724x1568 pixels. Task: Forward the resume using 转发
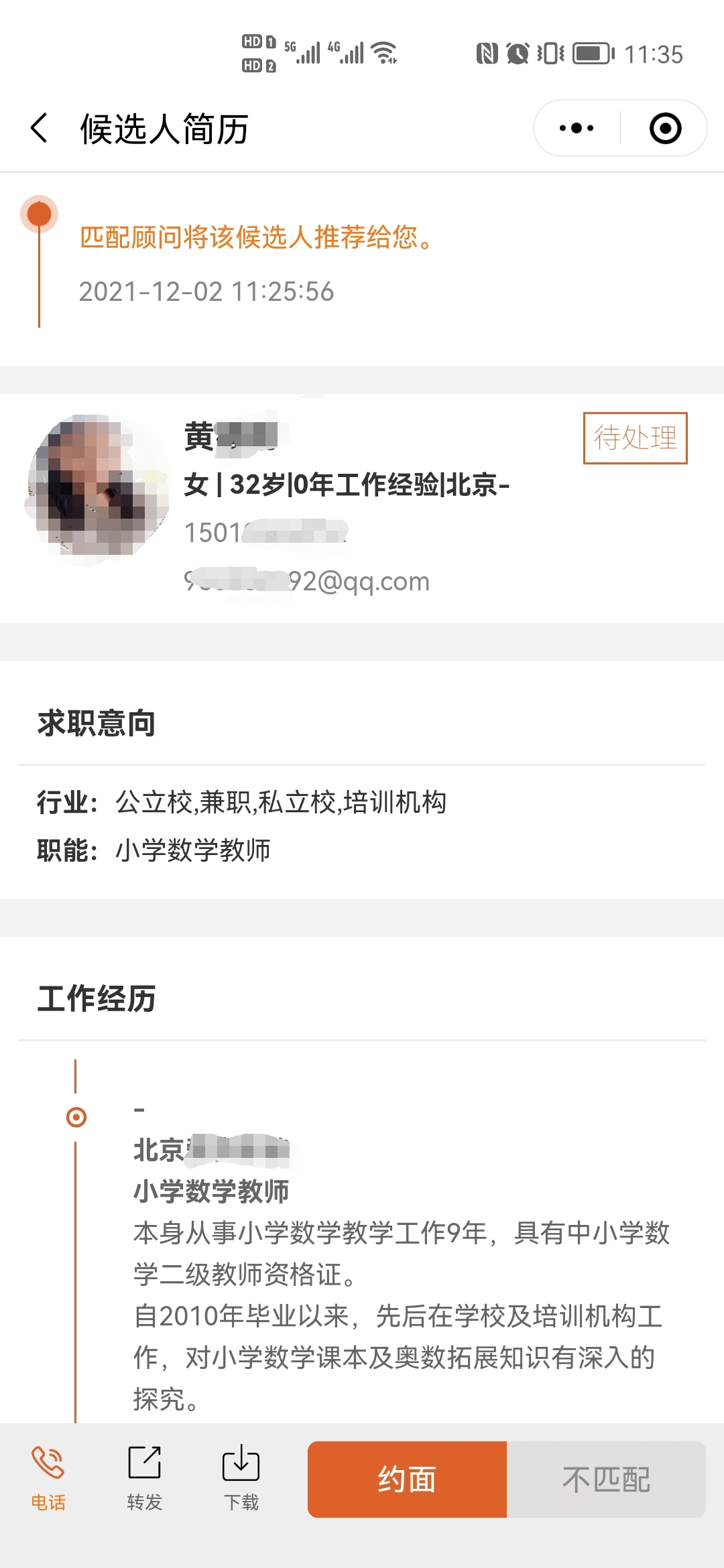click(x=144, y=1478)
